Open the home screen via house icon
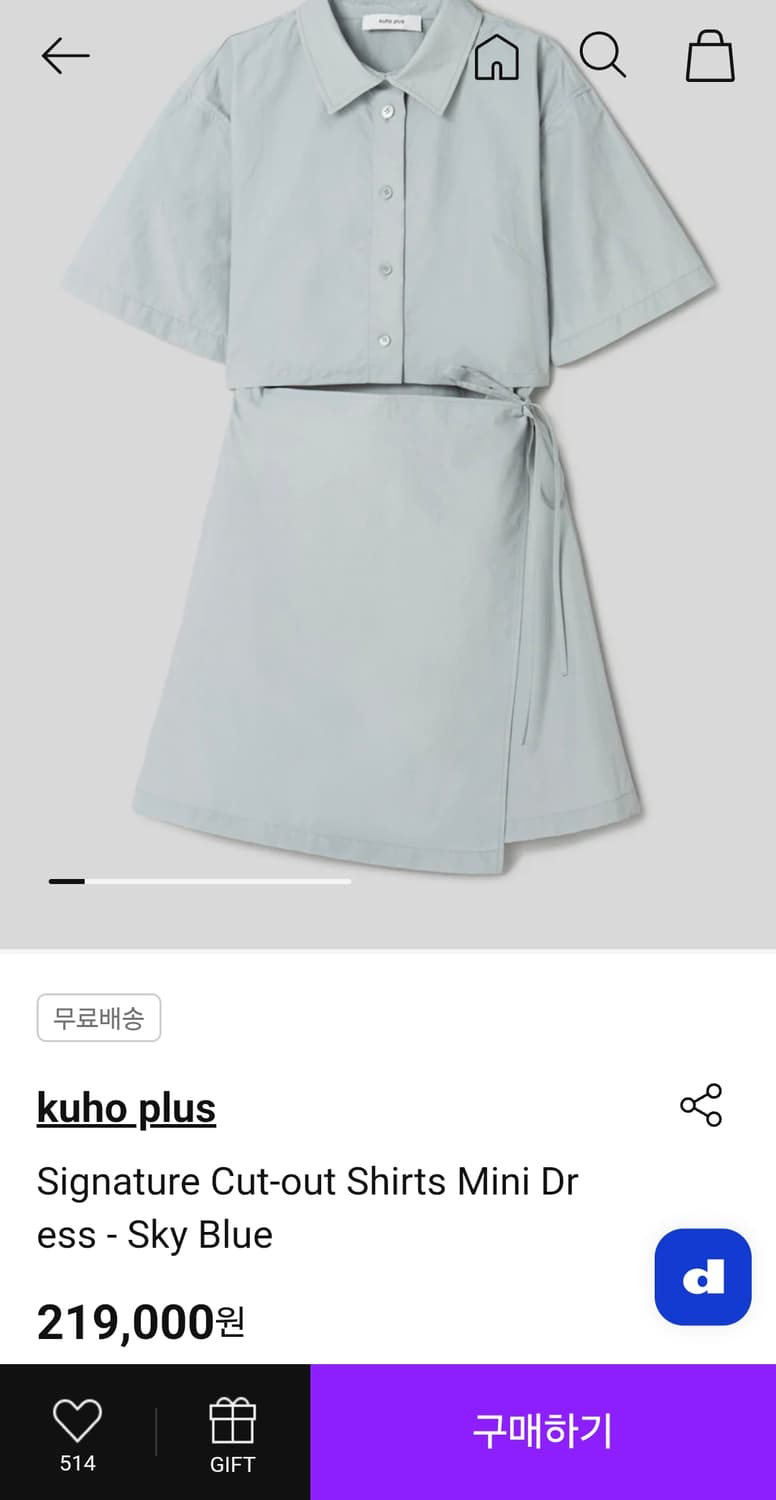This screenshot has width=776, height=1500. click(x=497, y=55)
